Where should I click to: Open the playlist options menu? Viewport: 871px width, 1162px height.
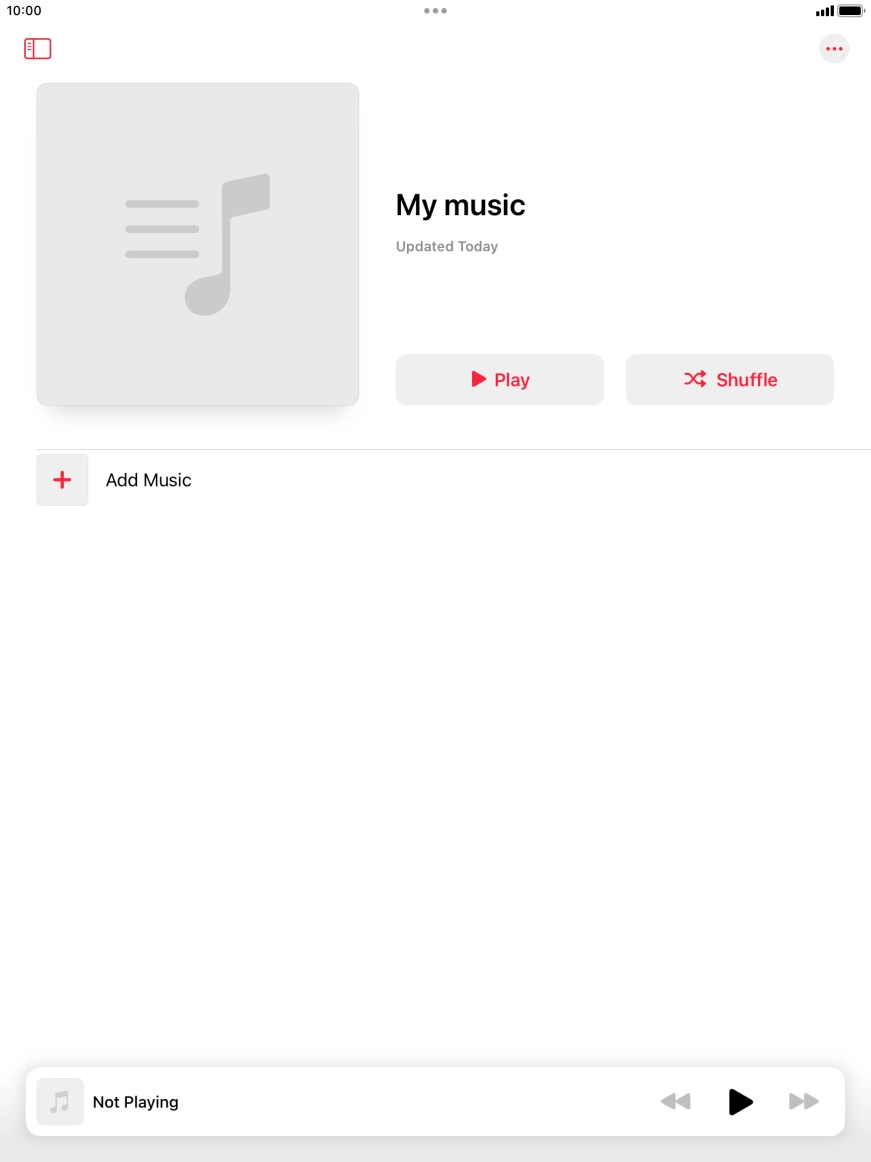(x=834, y=48)
